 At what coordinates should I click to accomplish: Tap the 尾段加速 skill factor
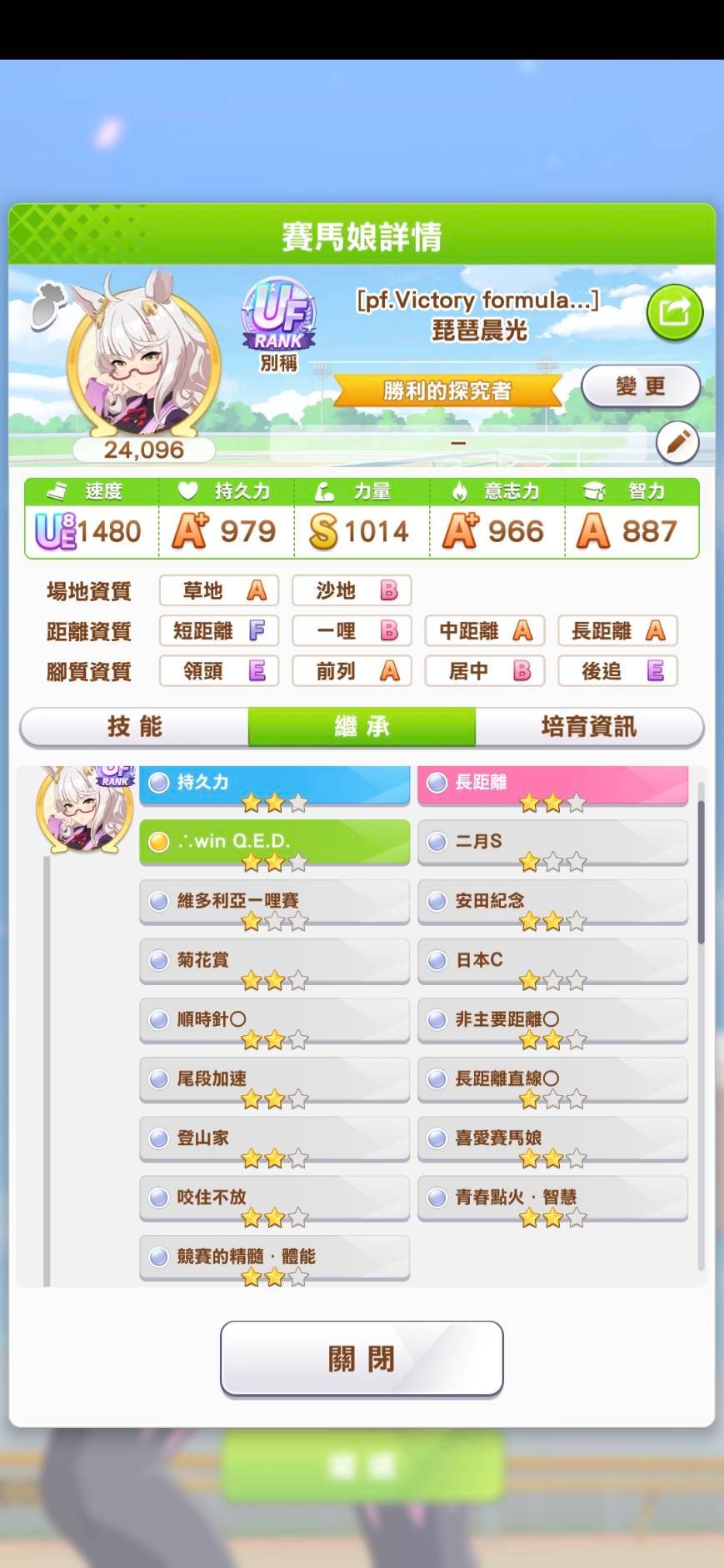pos(274,1079)
